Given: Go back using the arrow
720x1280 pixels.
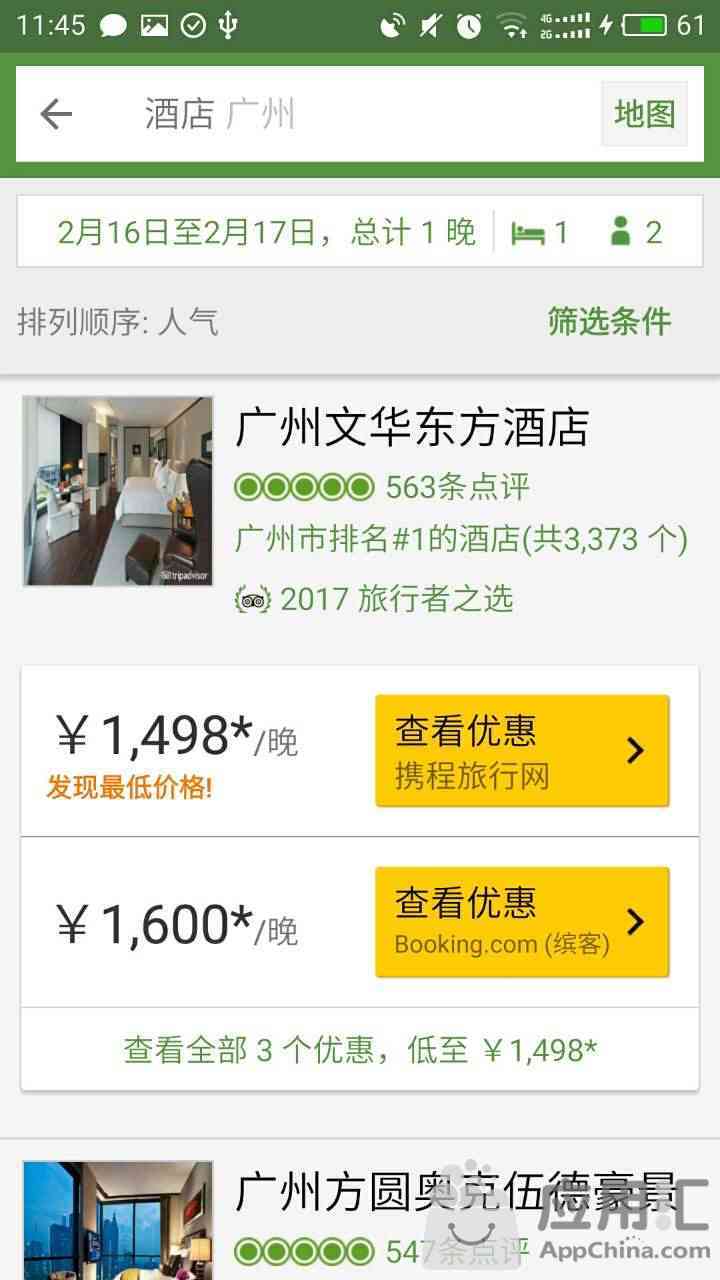Looking at the screenshot, I should point(57,114).
